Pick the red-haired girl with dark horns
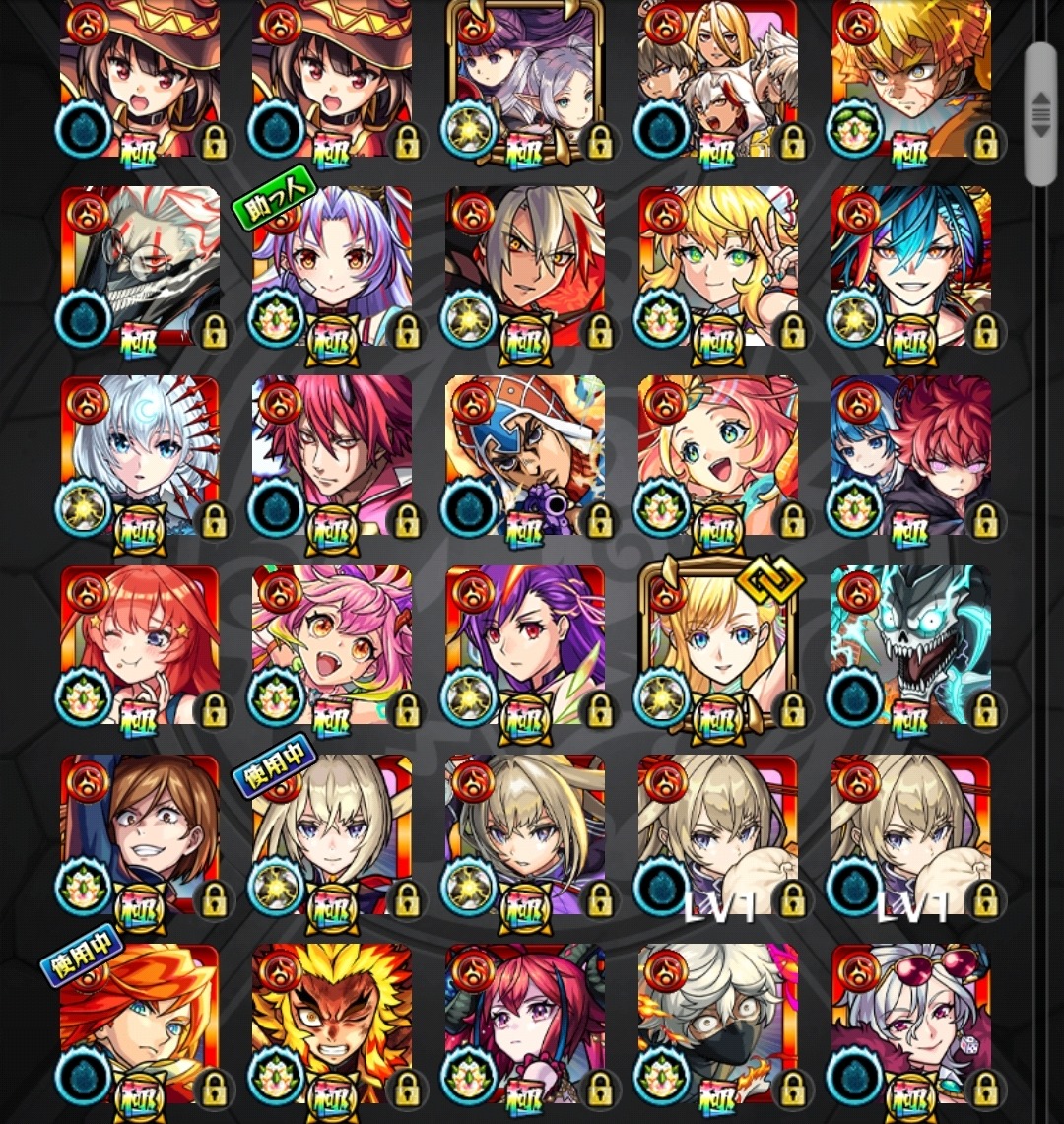1064x1124 pixels. [525, 1025]
